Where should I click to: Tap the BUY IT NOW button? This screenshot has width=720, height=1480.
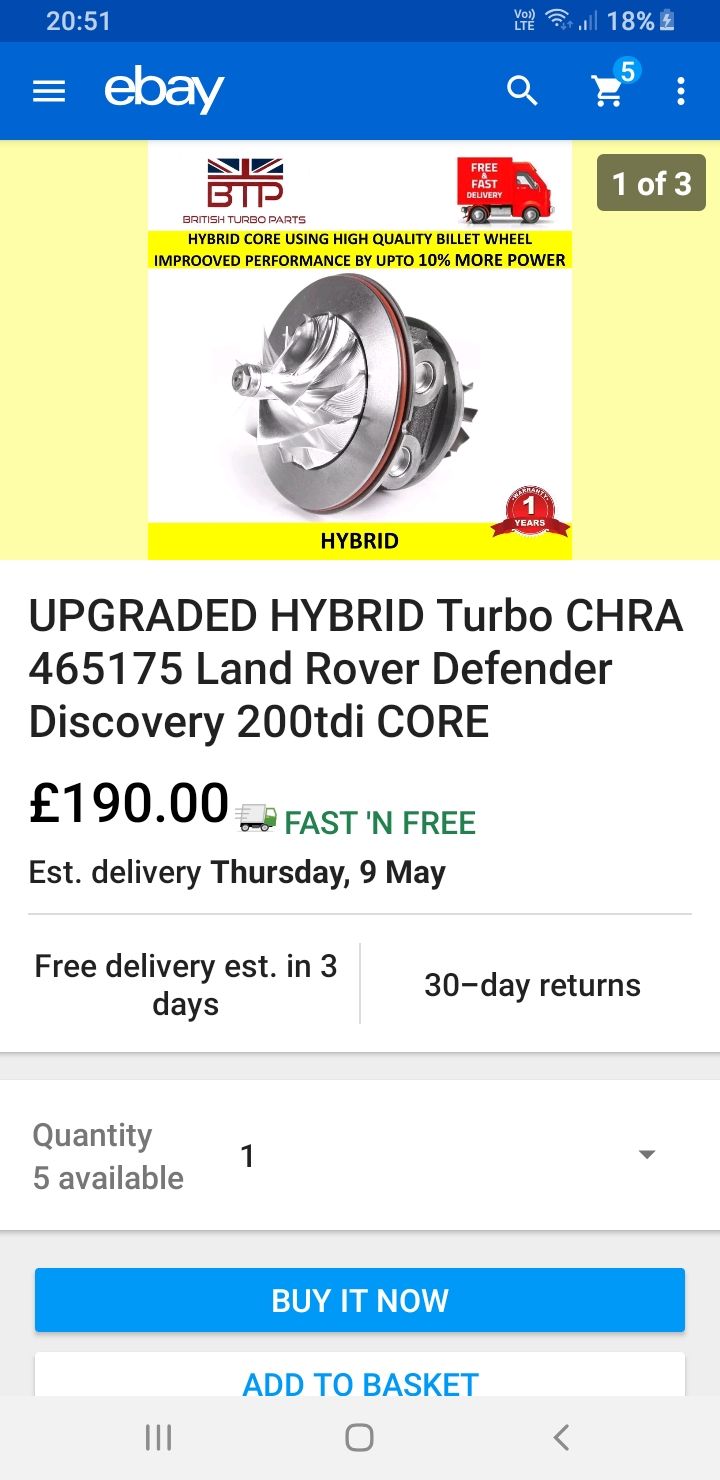(360, 1300)
